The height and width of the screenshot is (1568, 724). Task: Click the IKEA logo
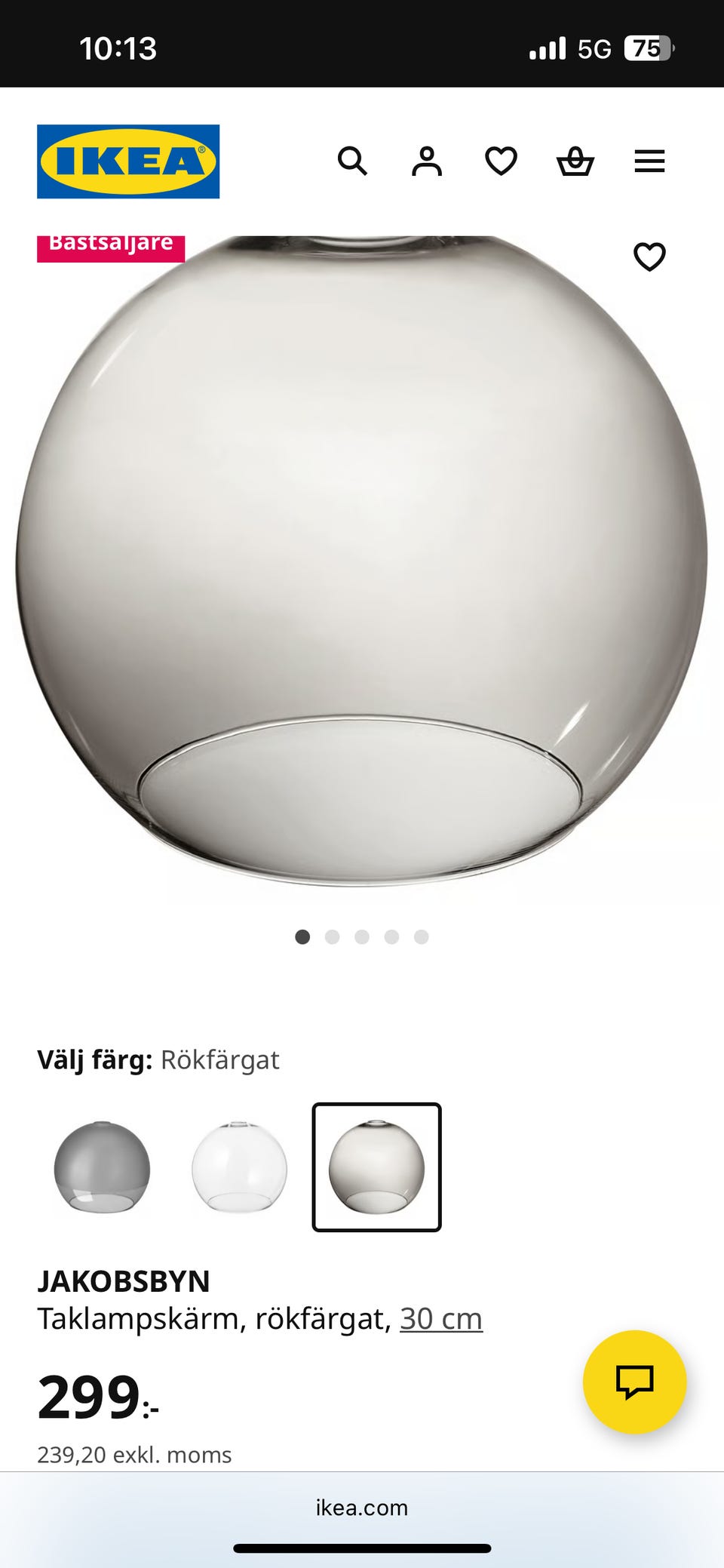click(127, 161)
